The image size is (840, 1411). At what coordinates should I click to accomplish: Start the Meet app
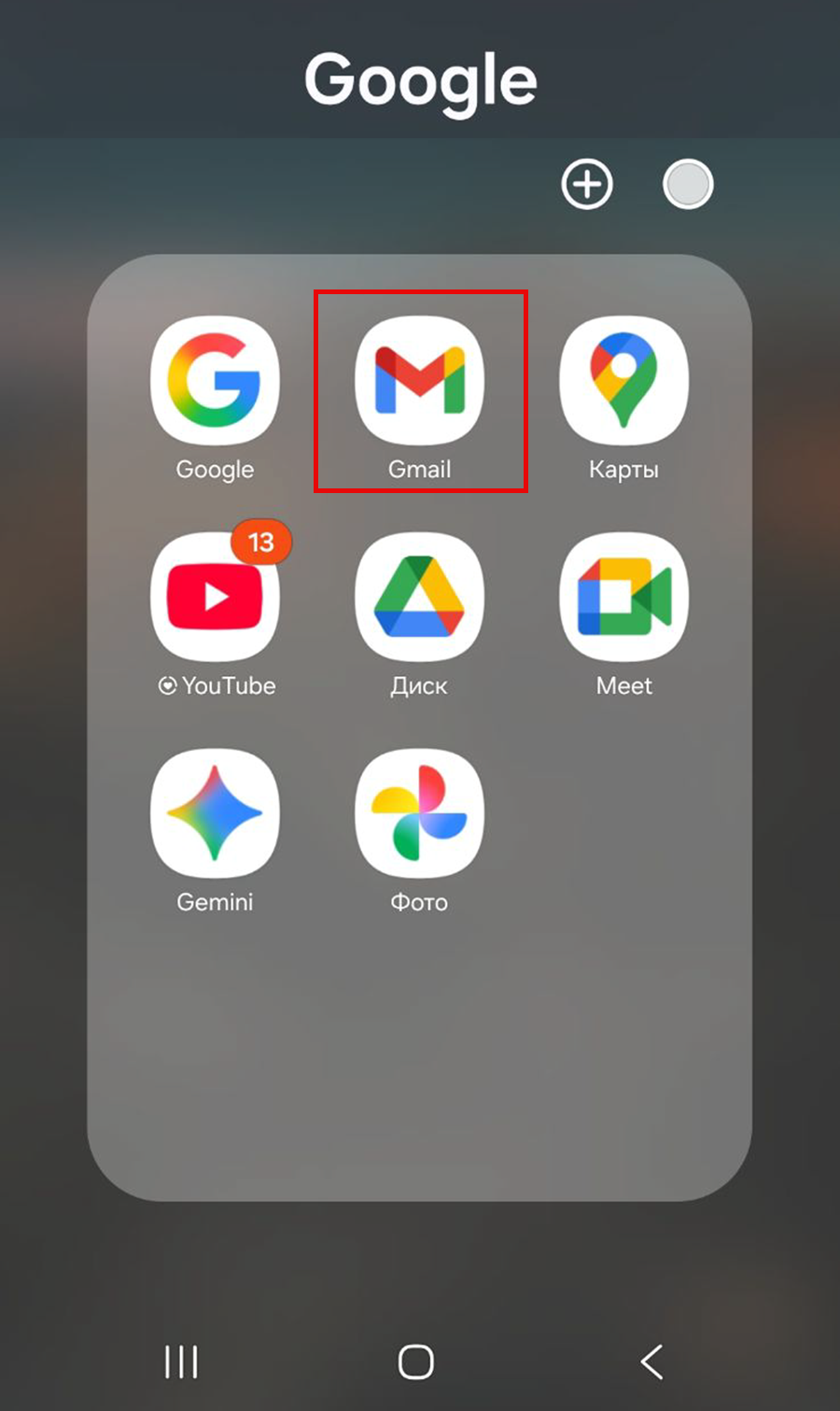(623, 598)
